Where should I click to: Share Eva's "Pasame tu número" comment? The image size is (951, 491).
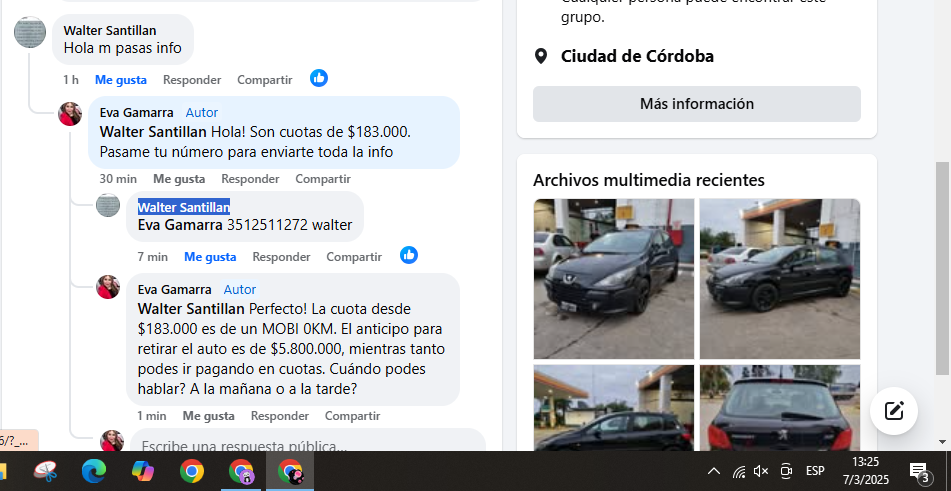click(x=322, y=179)
